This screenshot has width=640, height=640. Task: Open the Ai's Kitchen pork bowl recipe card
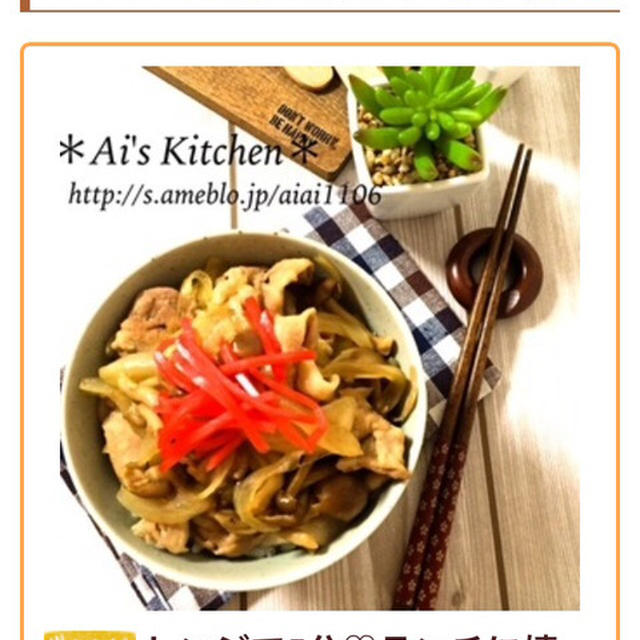318,340
